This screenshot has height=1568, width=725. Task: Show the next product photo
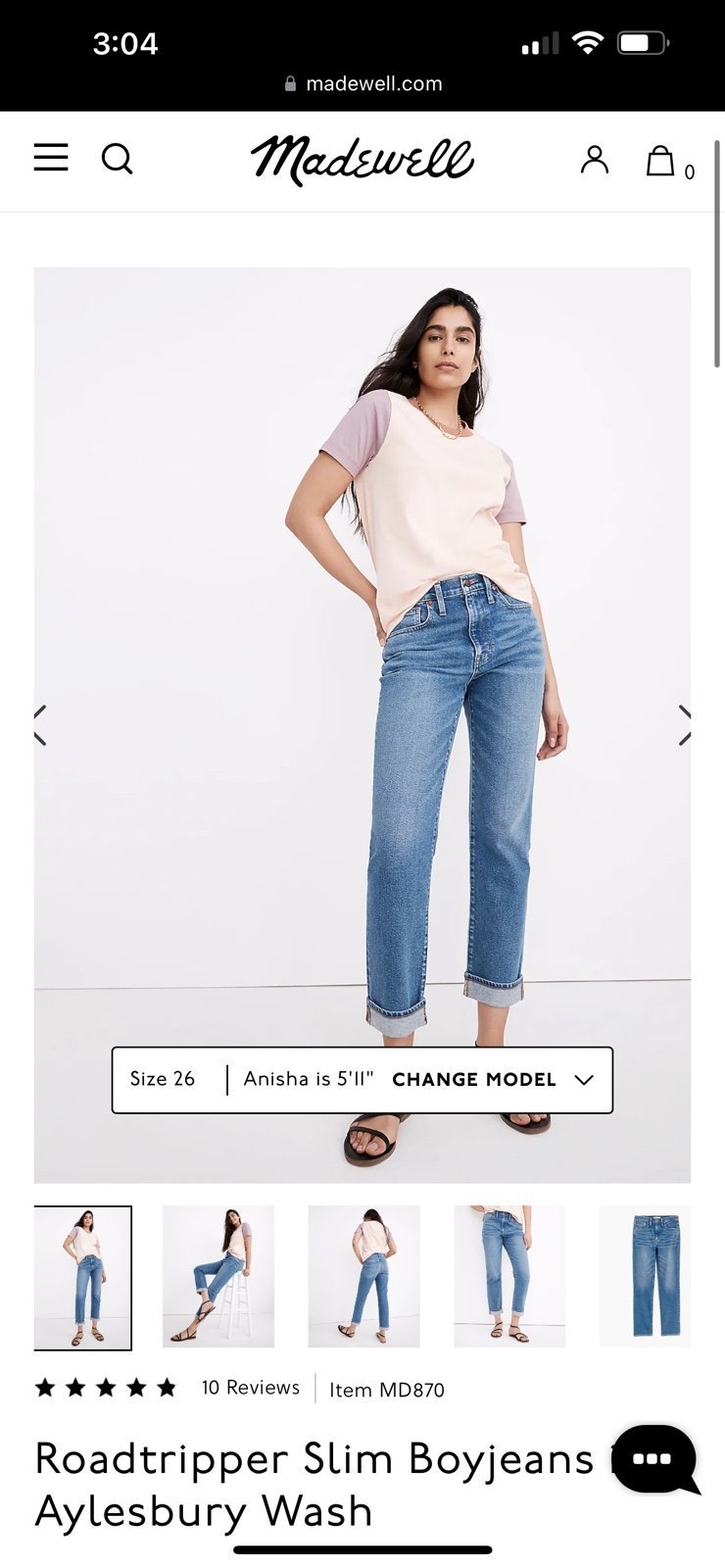click(685, 725)
